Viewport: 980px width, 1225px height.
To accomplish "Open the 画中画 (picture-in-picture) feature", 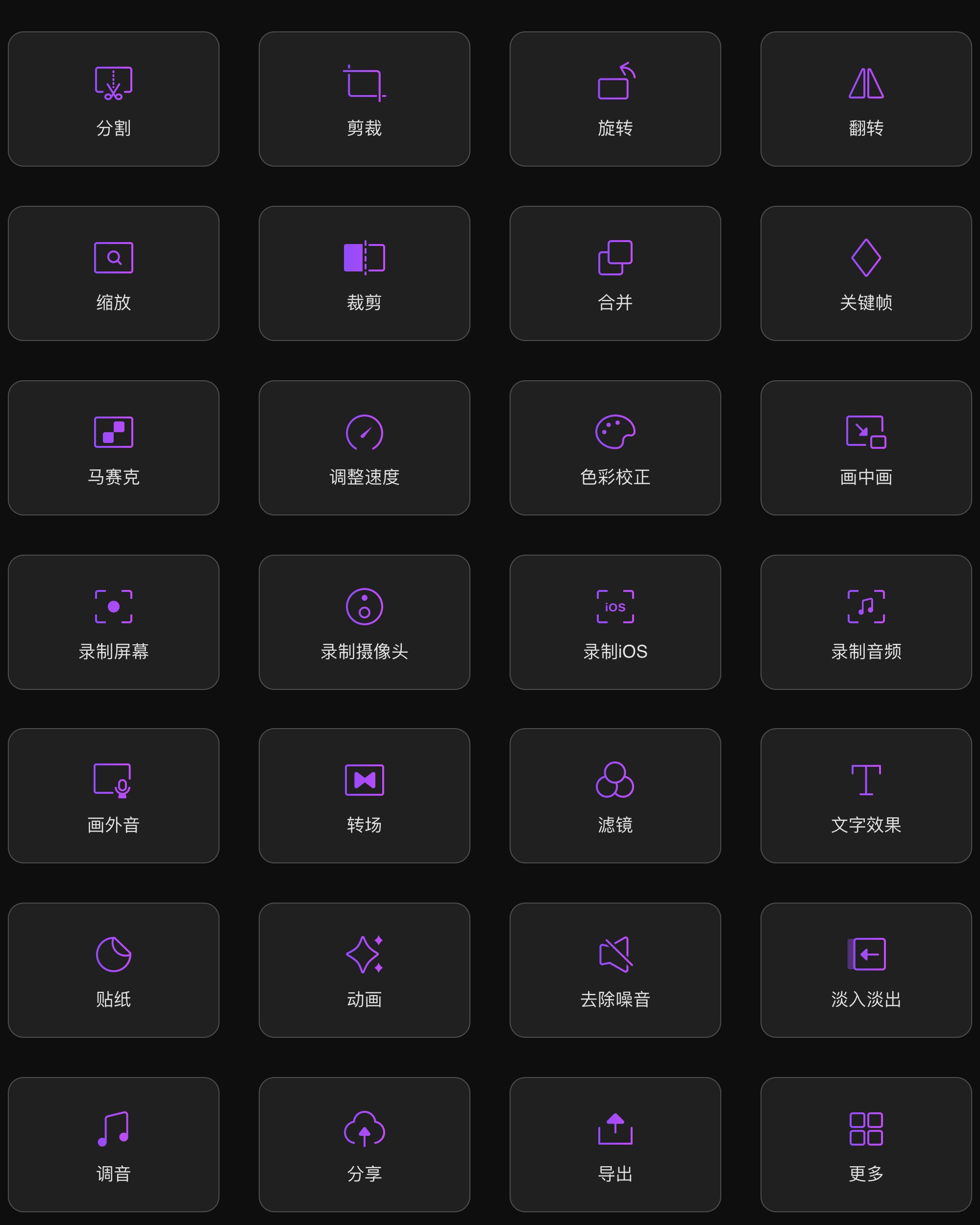I will [865, 448].
